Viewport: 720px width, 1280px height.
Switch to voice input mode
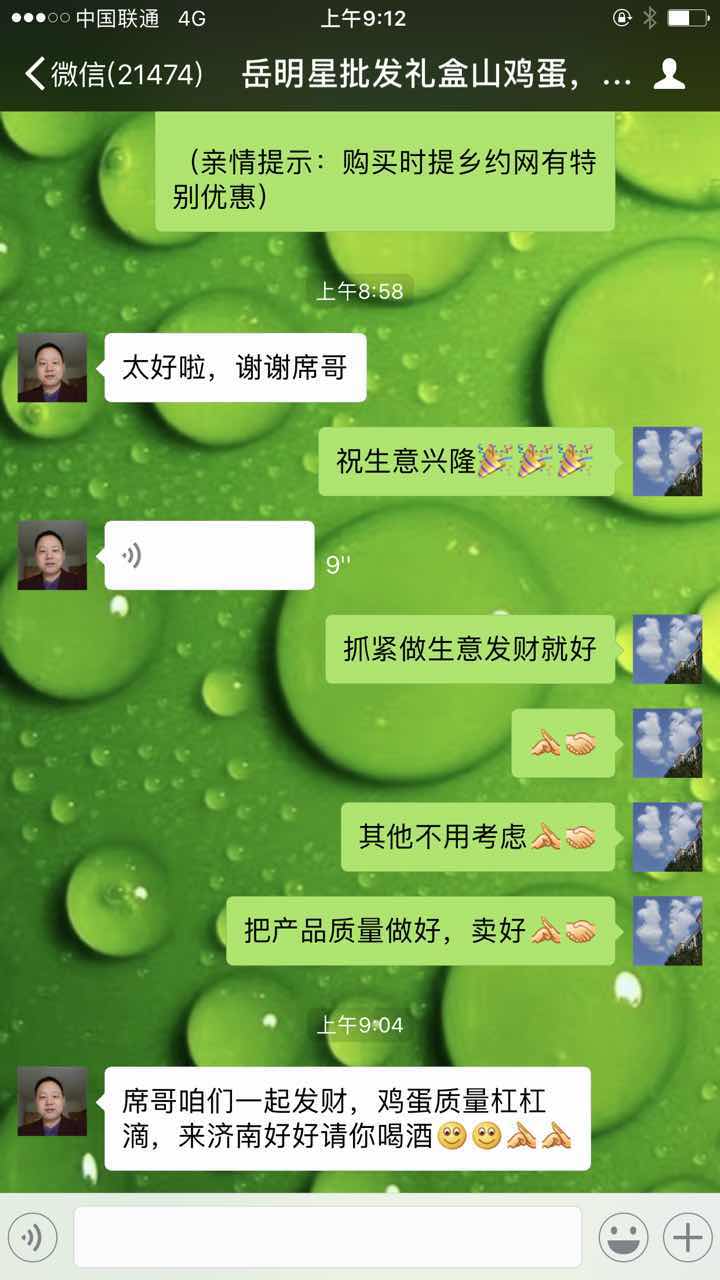click(32, 1238)
